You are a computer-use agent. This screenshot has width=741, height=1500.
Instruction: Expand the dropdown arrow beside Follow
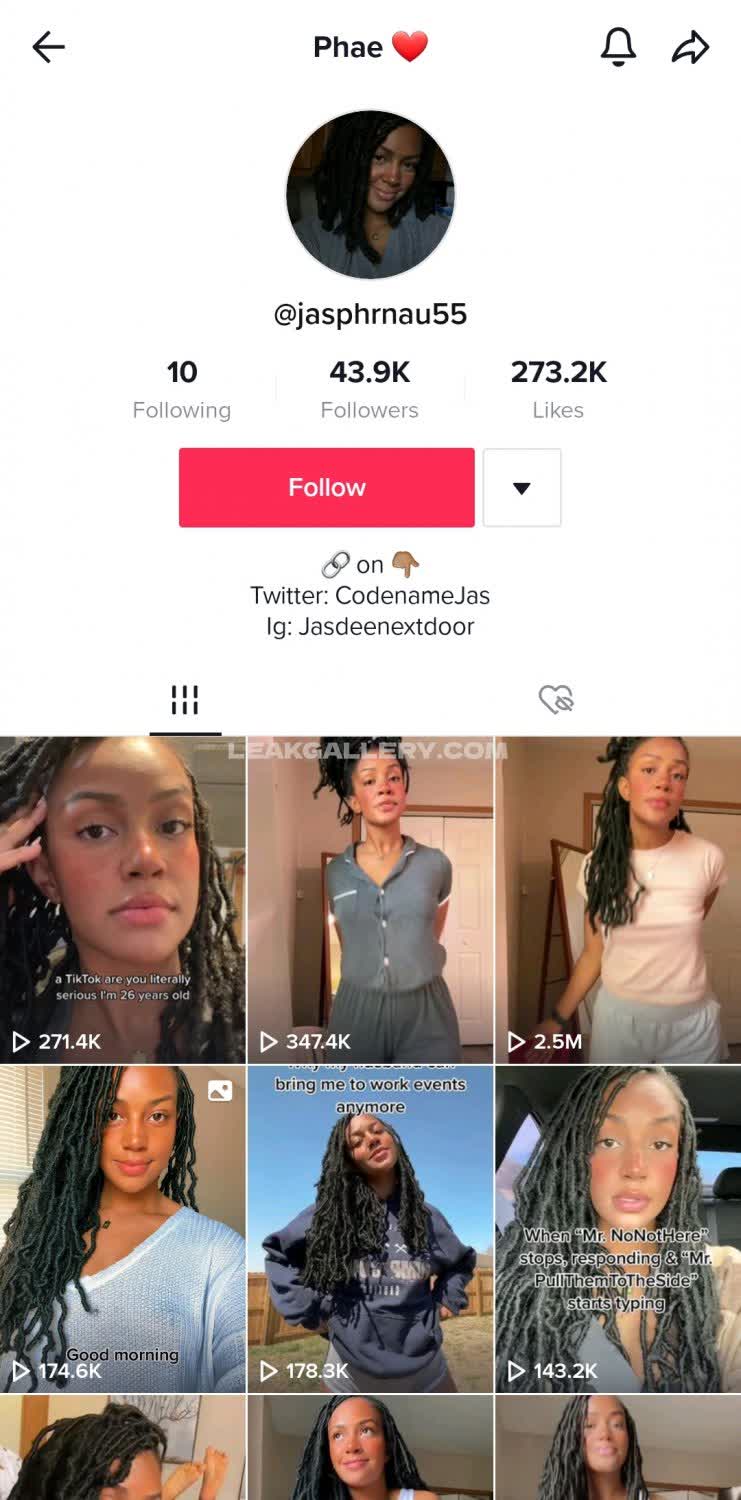click(x=522, y=487)
